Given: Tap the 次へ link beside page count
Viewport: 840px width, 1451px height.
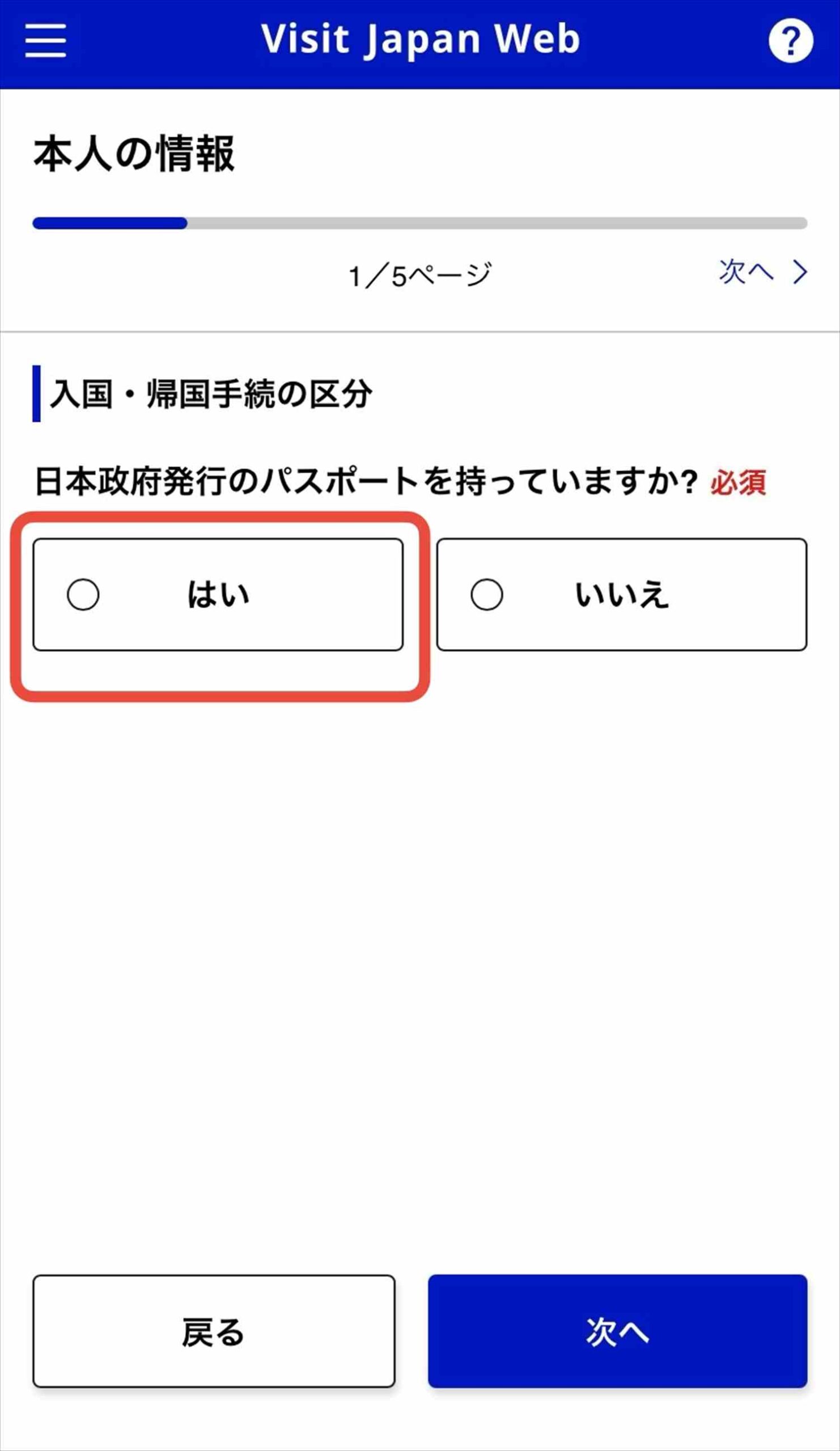Looking at the screenshot, I should (762, 271).
